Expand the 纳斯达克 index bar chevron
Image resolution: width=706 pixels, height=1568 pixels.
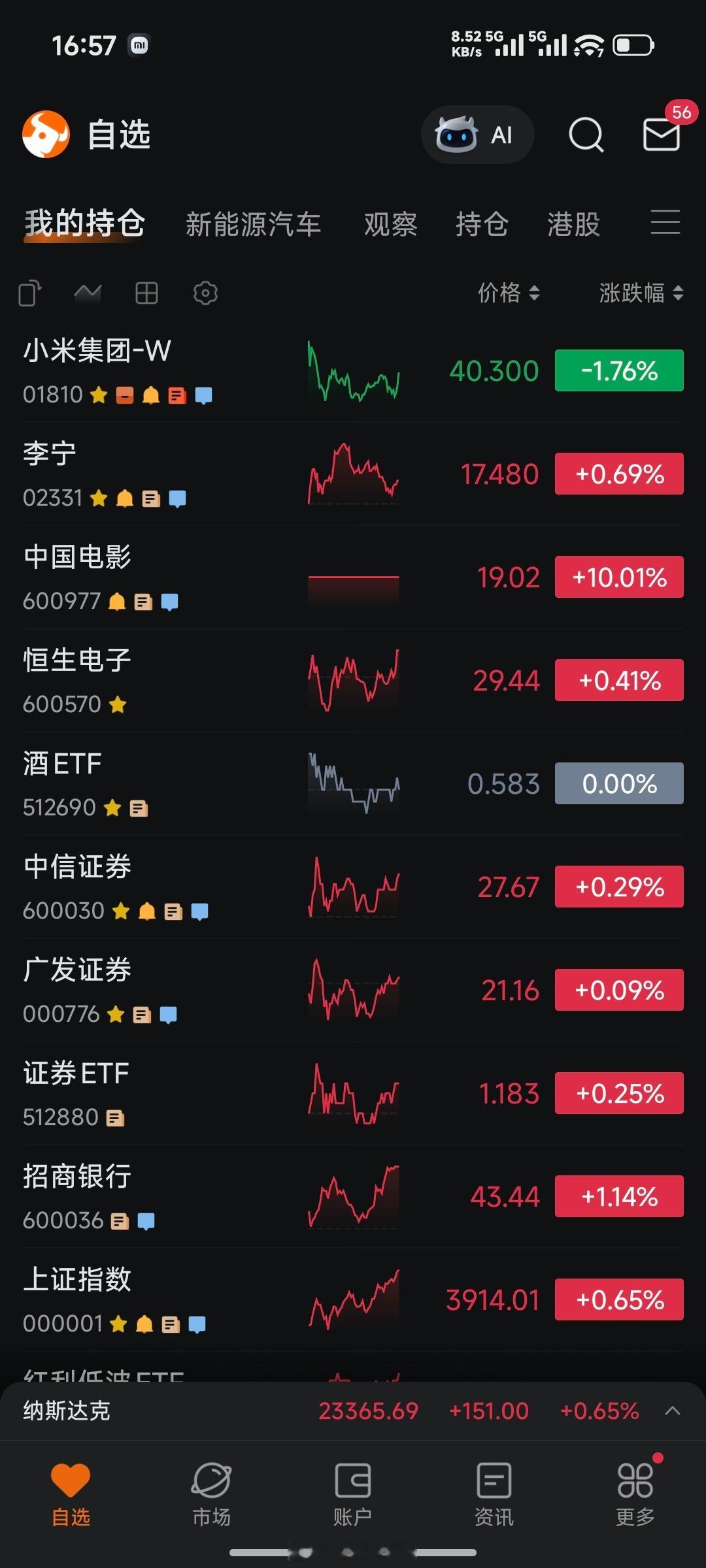673,1411
